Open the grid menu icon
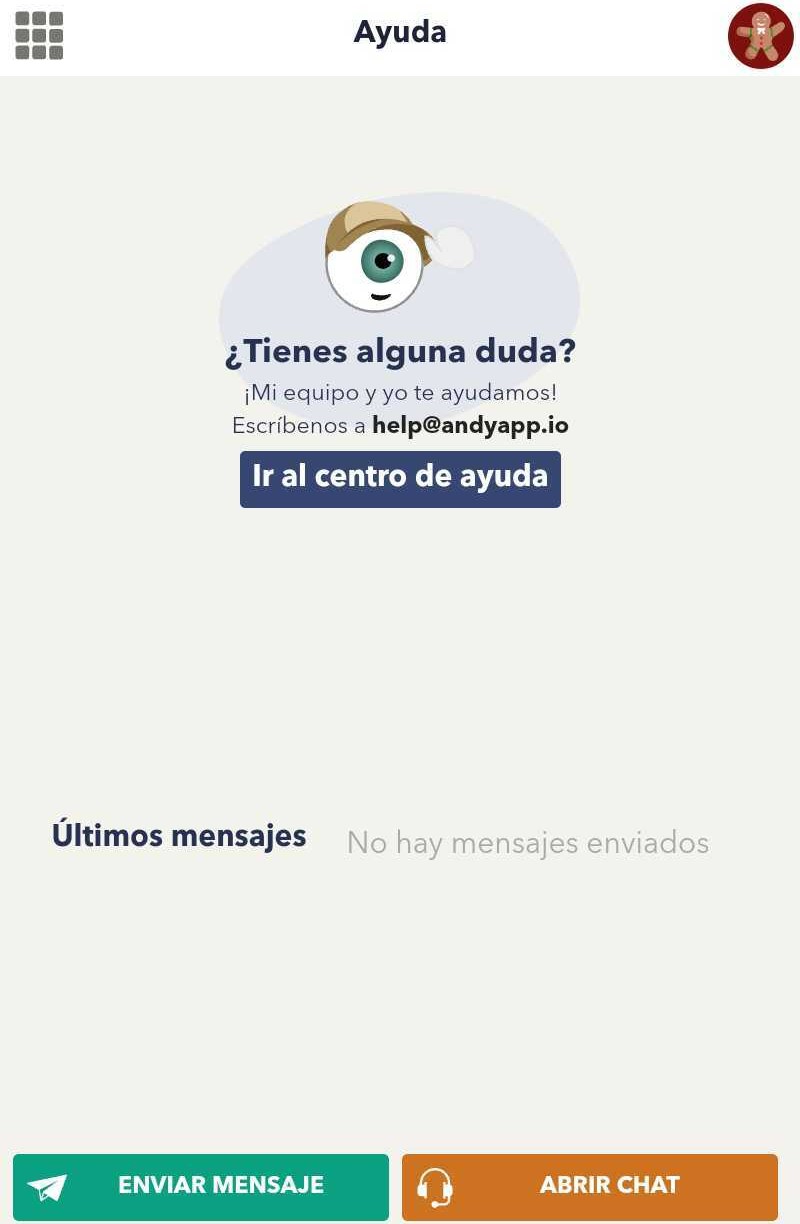 coord(39,35)
